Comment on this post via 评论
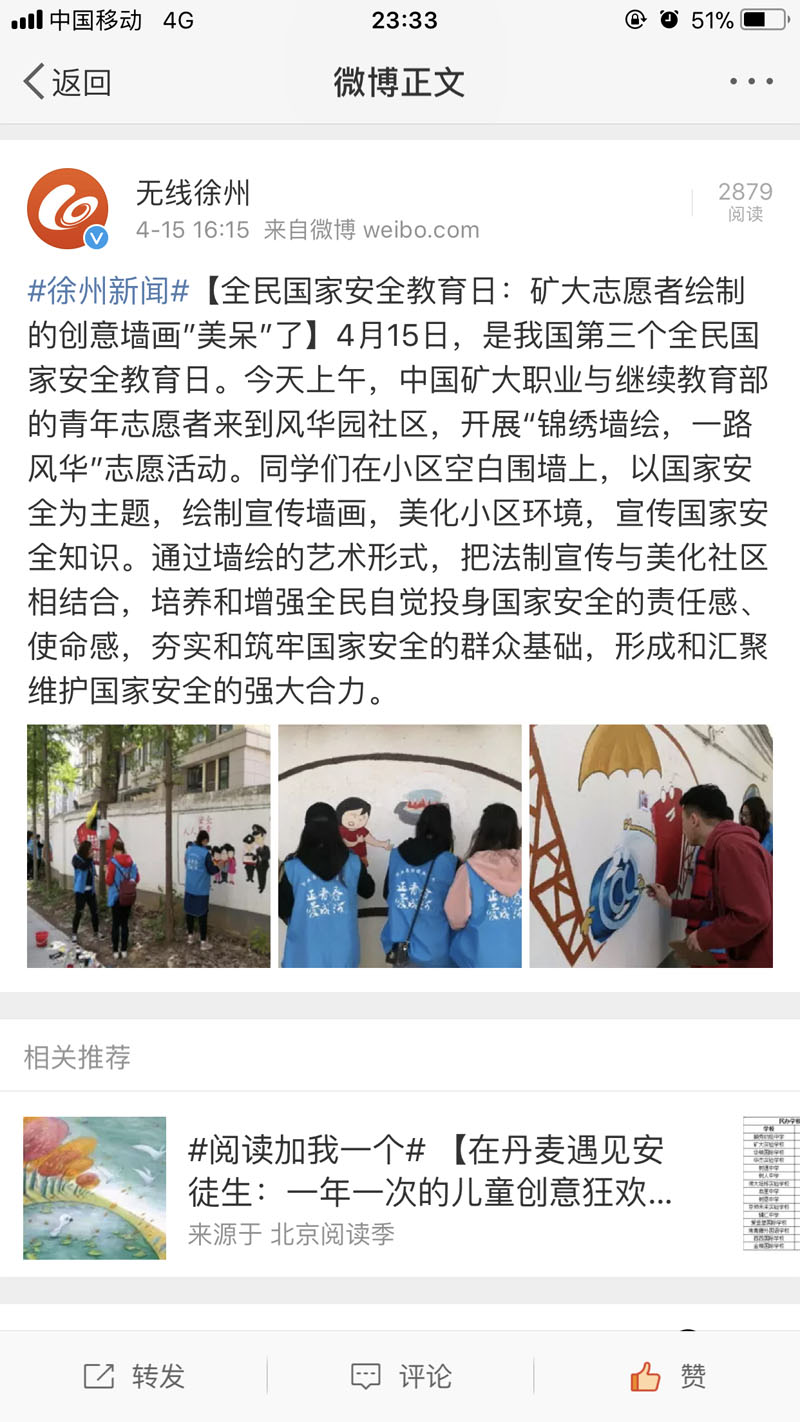Screen dimensions: 800x1422 (401, 1377)
